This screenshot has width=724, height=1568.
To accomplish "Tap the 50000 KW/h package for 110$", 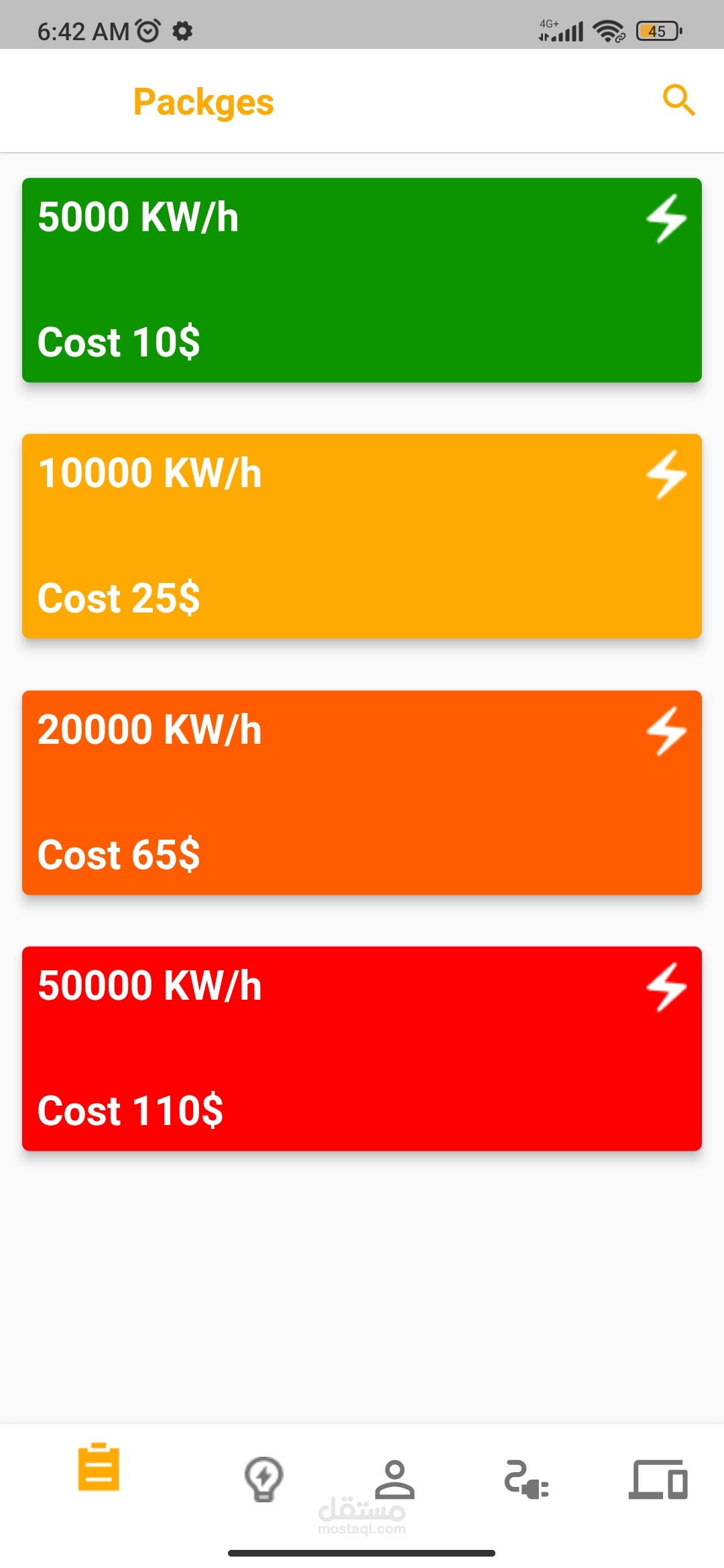I will pos(362,1049).
